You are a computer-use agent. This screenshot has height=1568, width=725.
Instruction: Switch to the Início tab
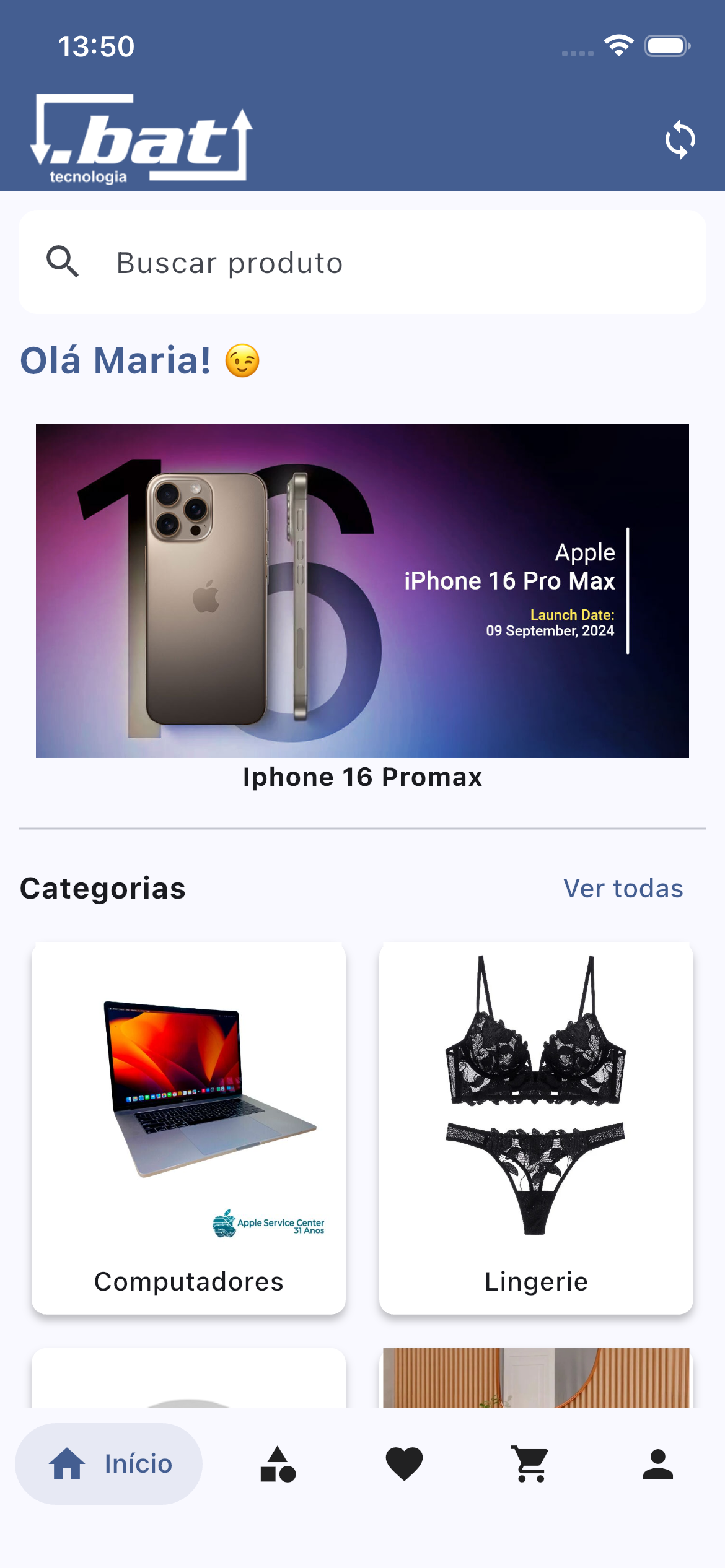(110, 1465)
